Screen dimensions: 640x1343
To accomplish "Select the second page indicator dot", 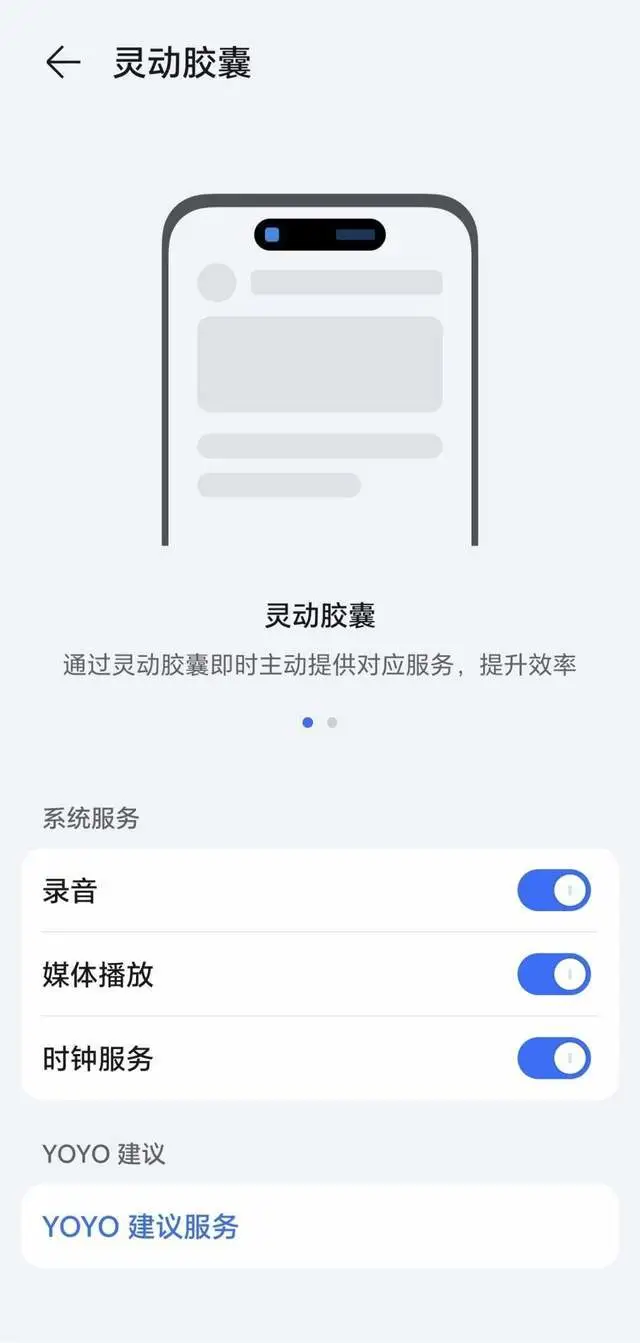I will click(x=332, y=722).
